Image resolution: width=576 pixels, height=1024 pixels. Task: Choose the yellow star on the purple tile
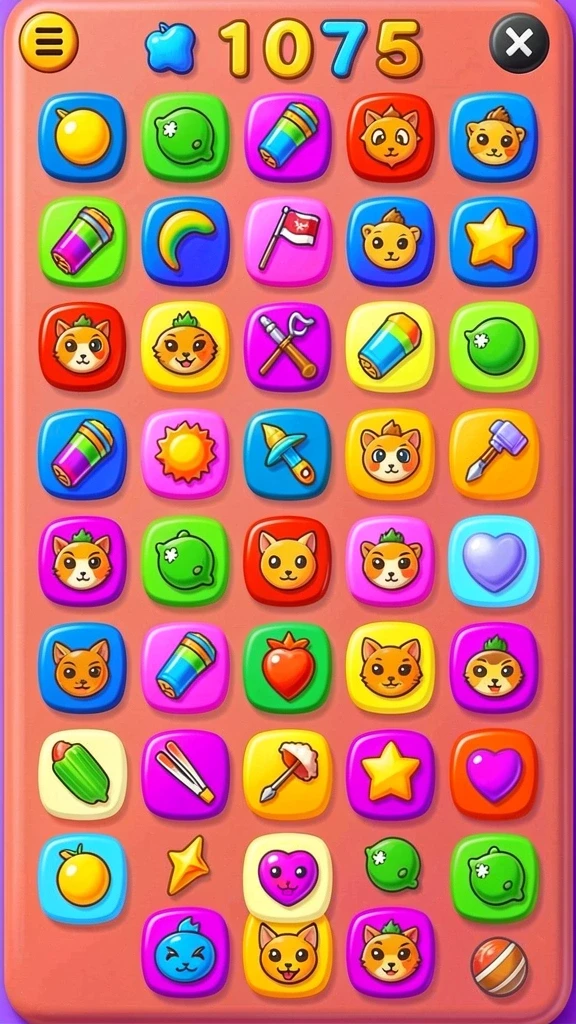click(391, 775)
